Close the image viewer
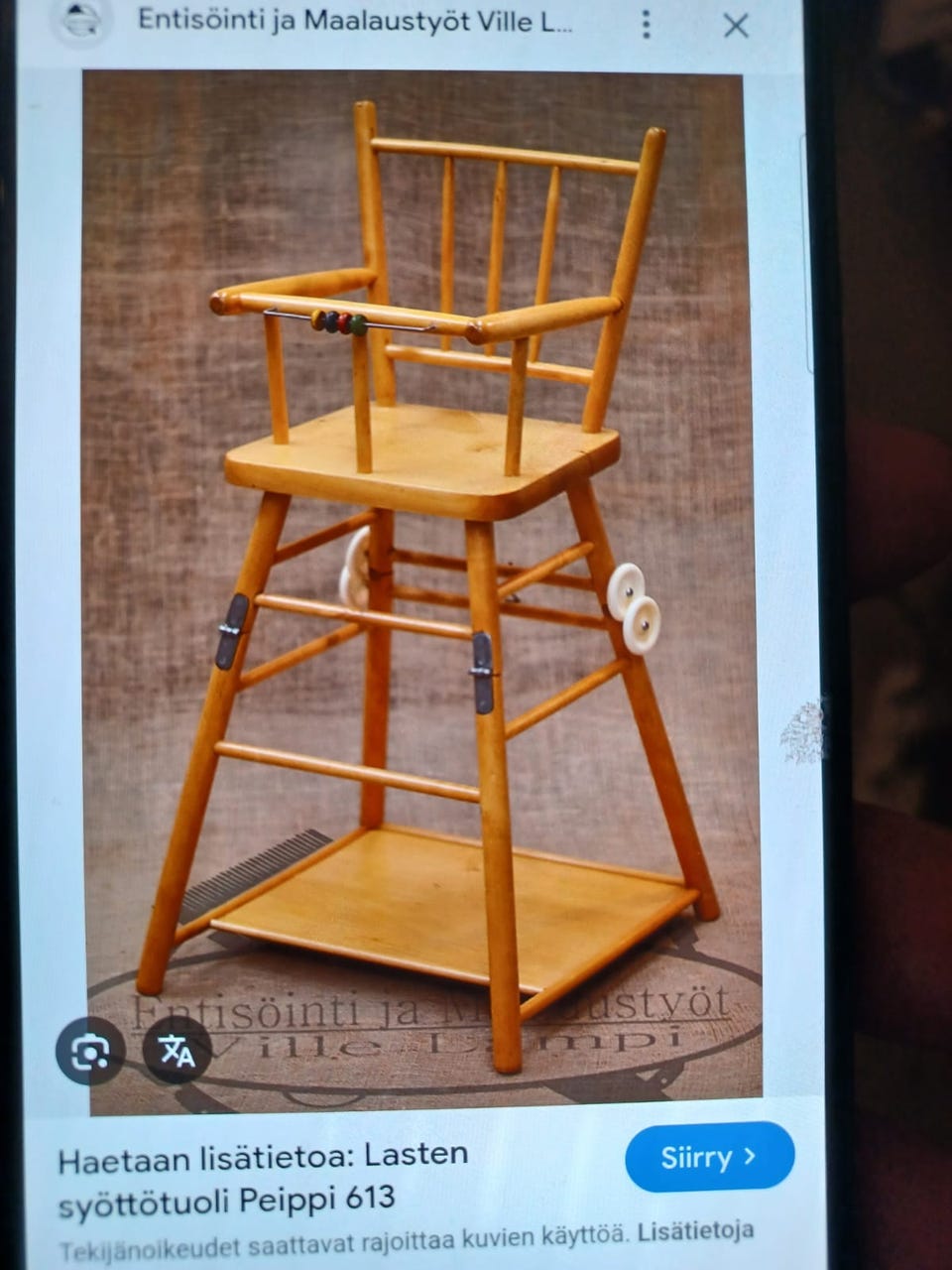952x1270 pixels. point(736,26)
